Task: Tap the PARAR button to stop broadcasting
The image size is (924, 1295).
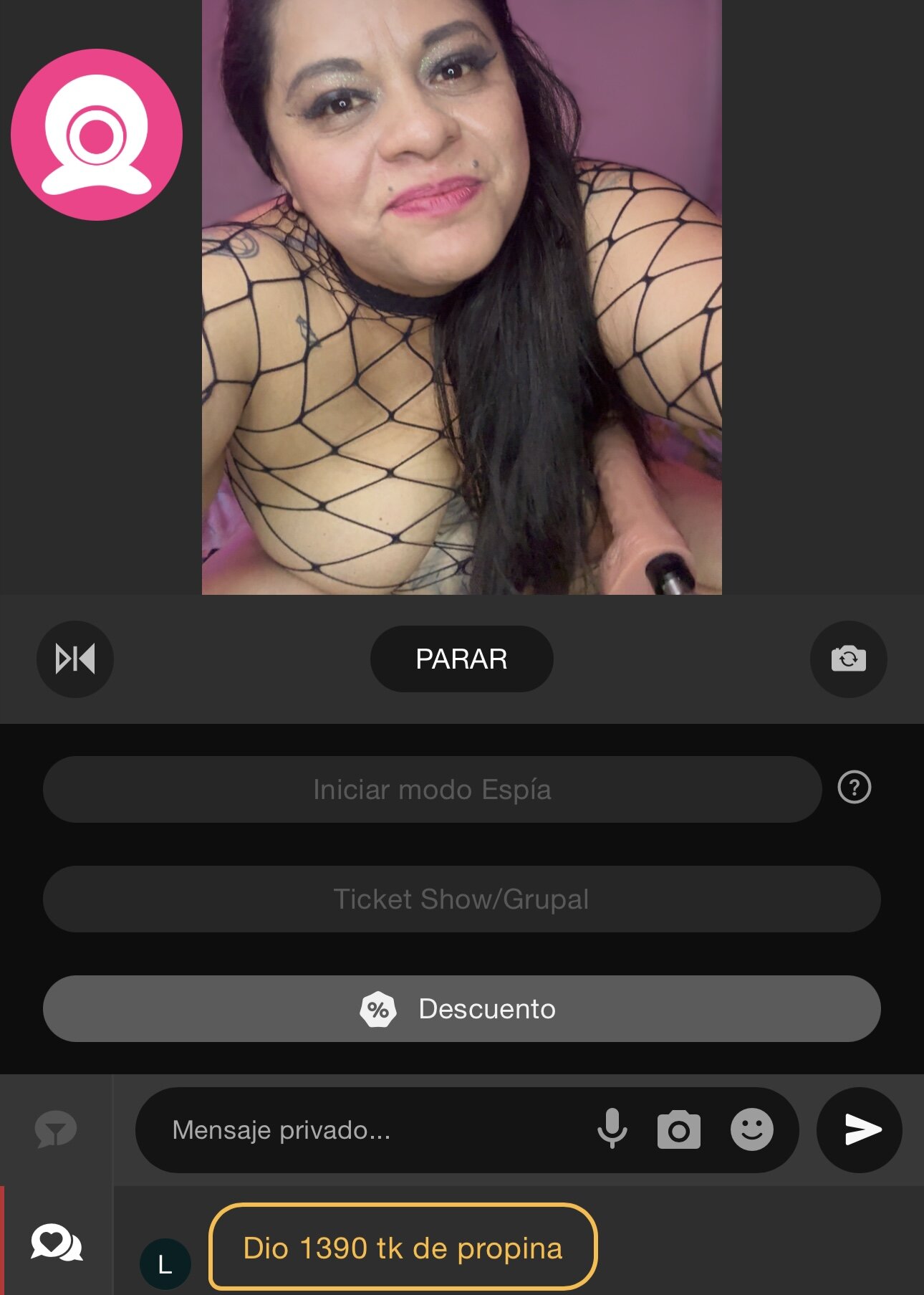Action: click(461, 659)
